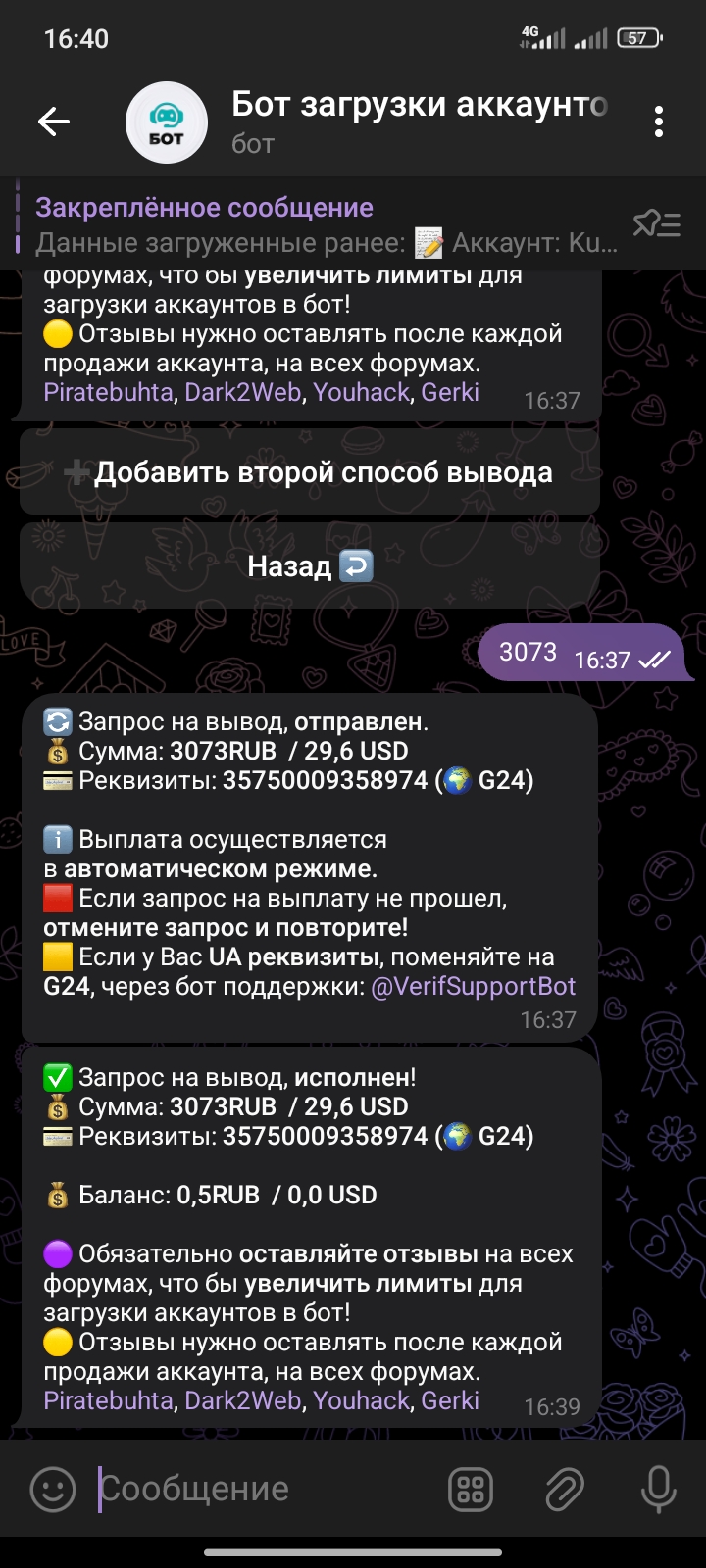Open the pinned message banner
The height and width of the screenshot is (1568, 706).
tap(324, 224)
